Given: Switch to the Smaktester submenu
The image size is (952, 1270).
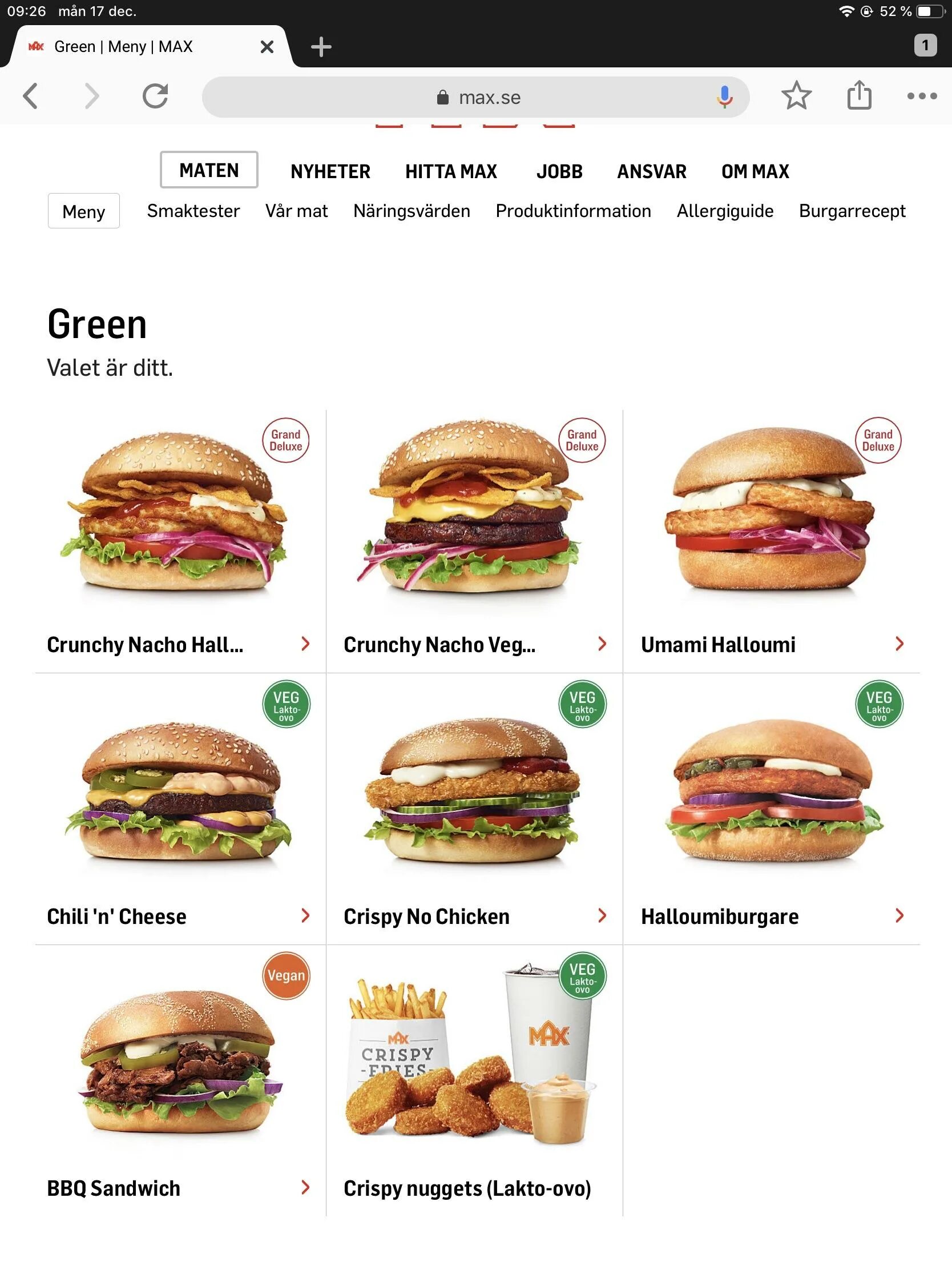Looking at the screenshot, I should pos(193,211).
